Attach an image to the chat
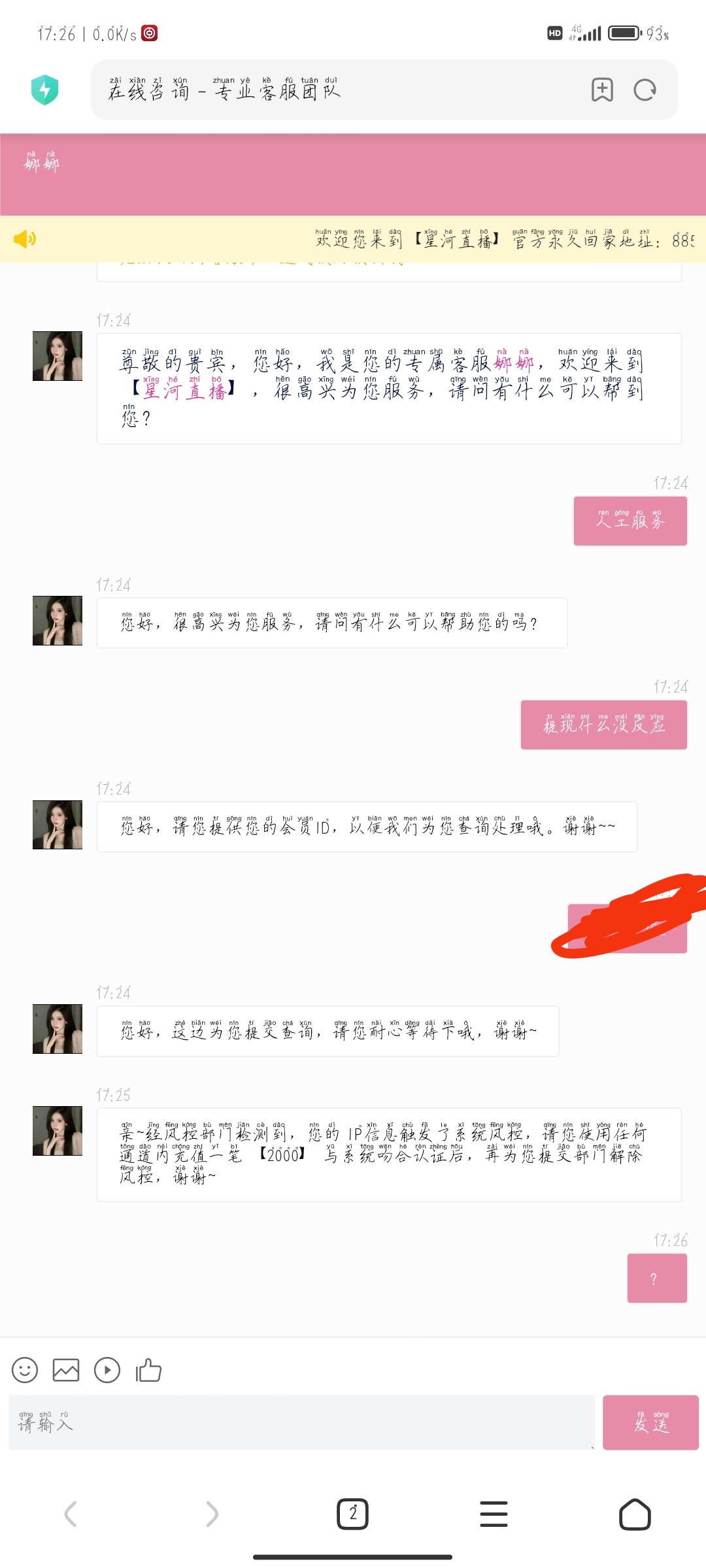Image resolution: width=706 pixels, height=1568 pixels. tap(66, 1370)
